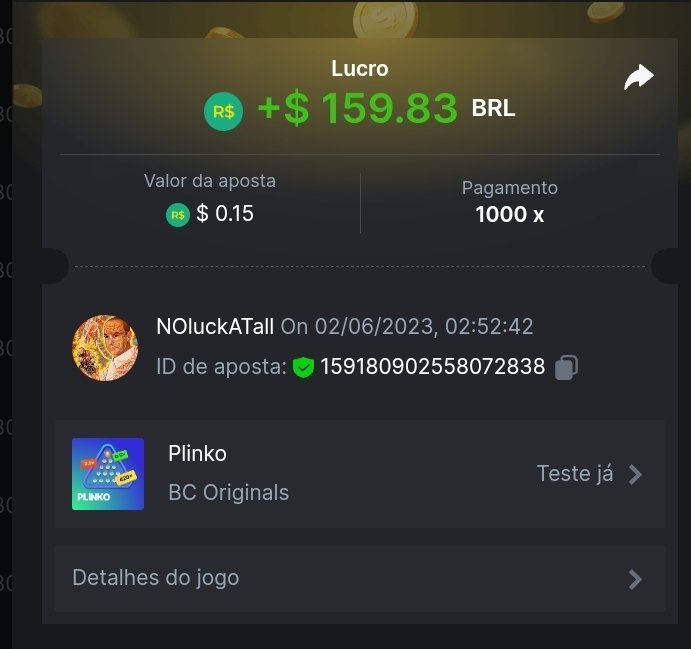Expand Detalhes do jogo
The height and width of the screenshot is (649, 691).
tap(359, 578)
